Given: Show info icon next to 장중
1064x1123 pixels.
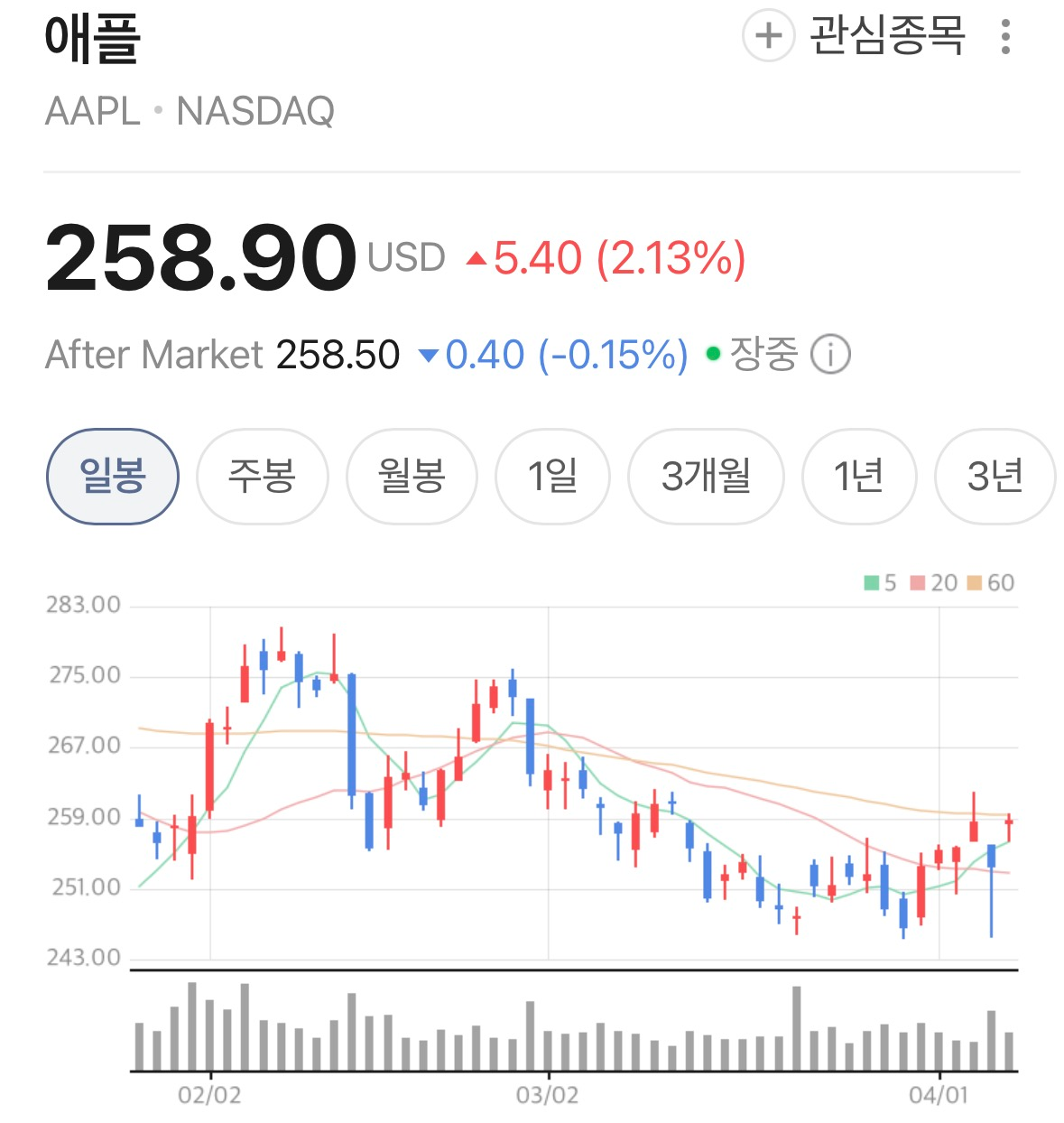Looking at the screenshot, I should click(830, 355).
